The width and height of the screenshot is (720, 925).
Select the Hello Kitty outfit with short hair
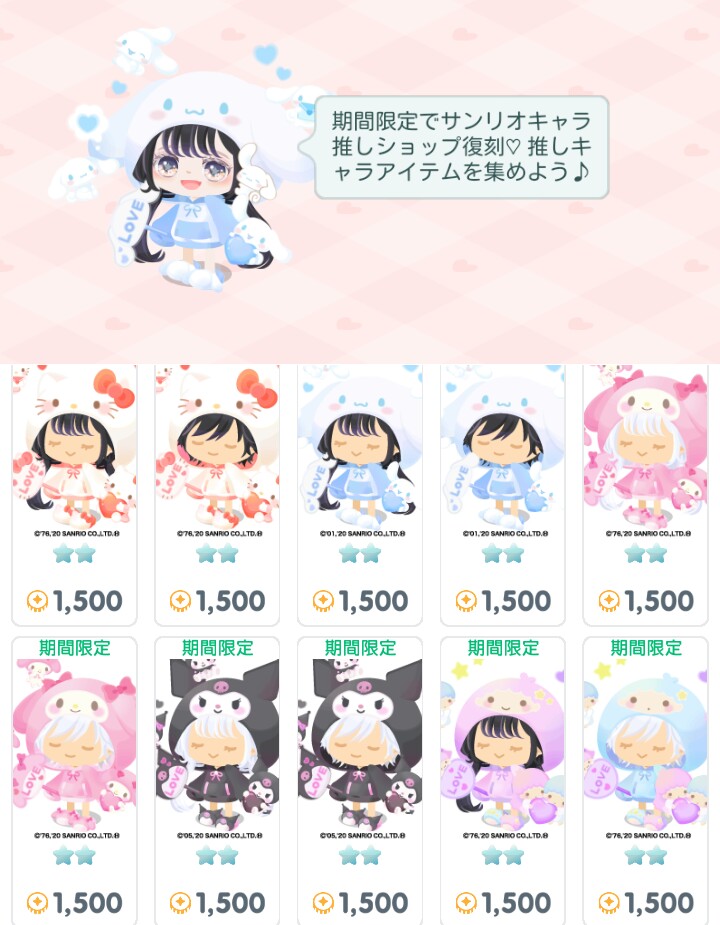(217, 470)
